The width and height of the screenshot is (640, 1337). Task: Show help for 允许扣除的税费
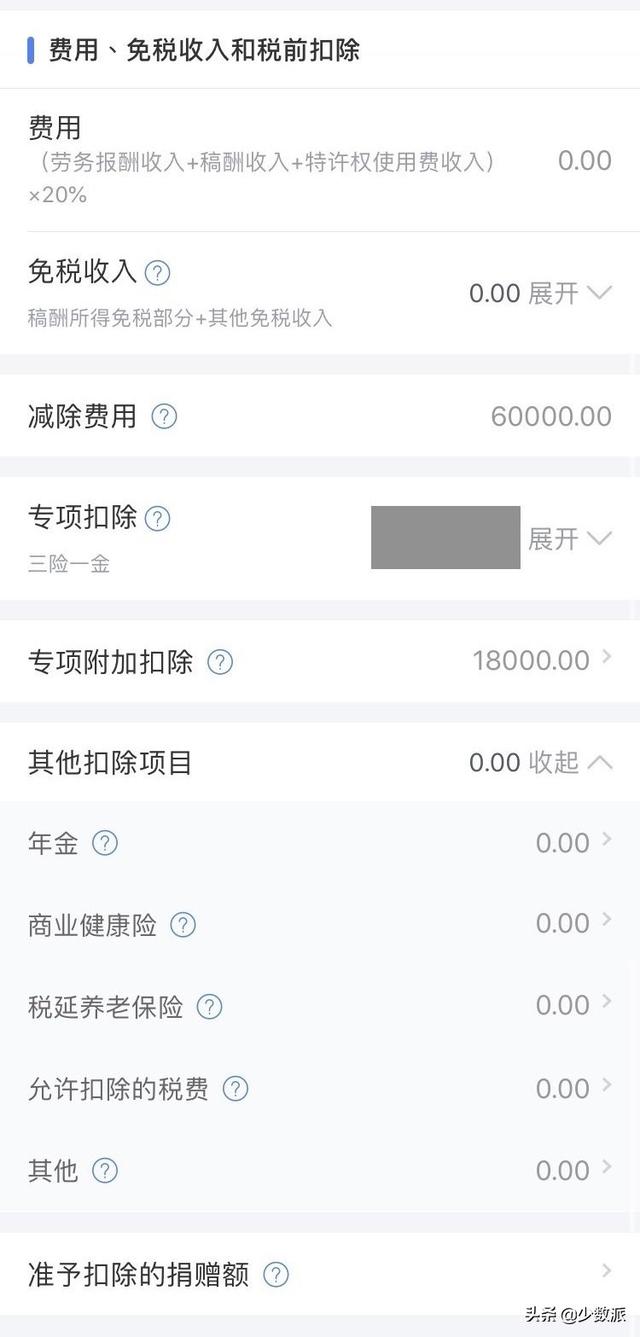click(x=235, y=1088)
